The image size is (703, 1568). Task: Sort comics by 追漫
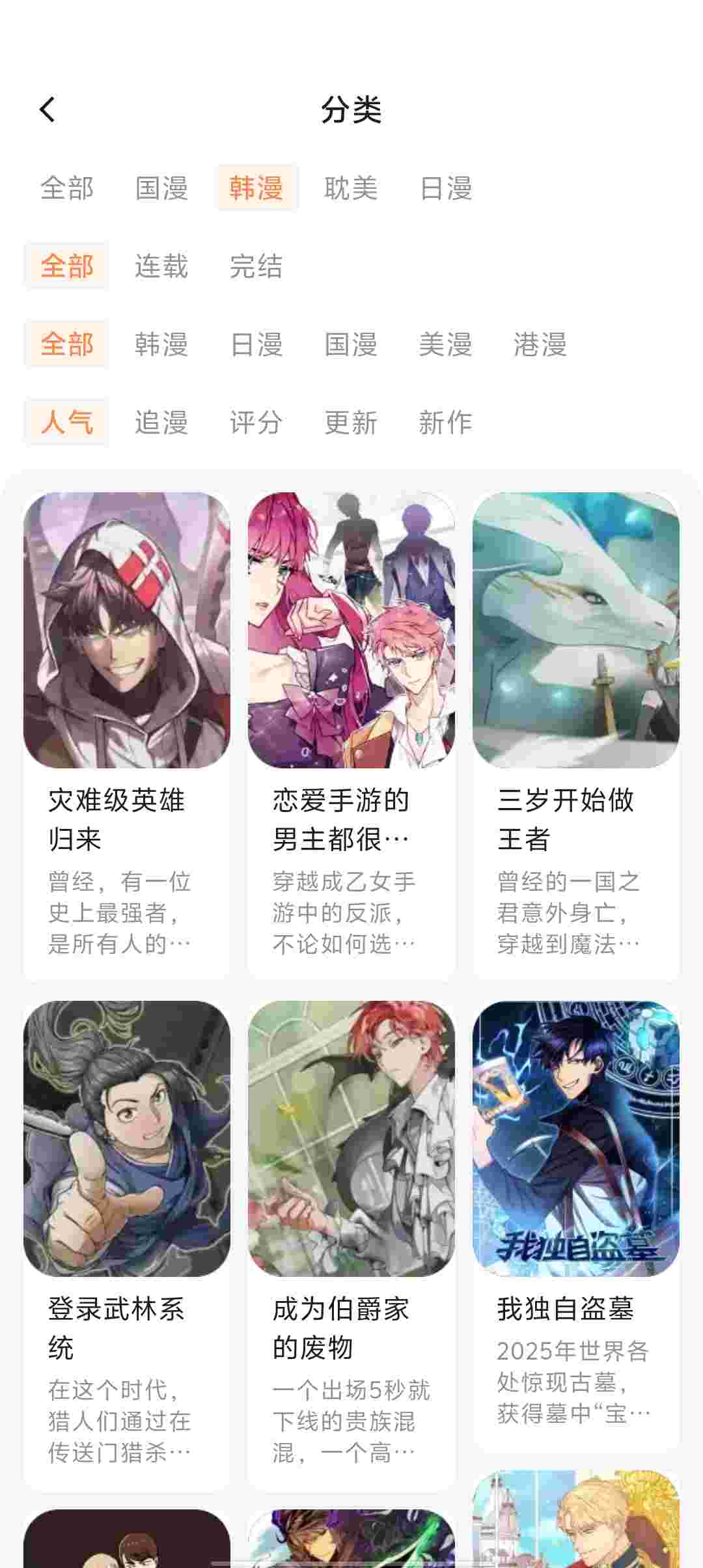click(161, 423)
